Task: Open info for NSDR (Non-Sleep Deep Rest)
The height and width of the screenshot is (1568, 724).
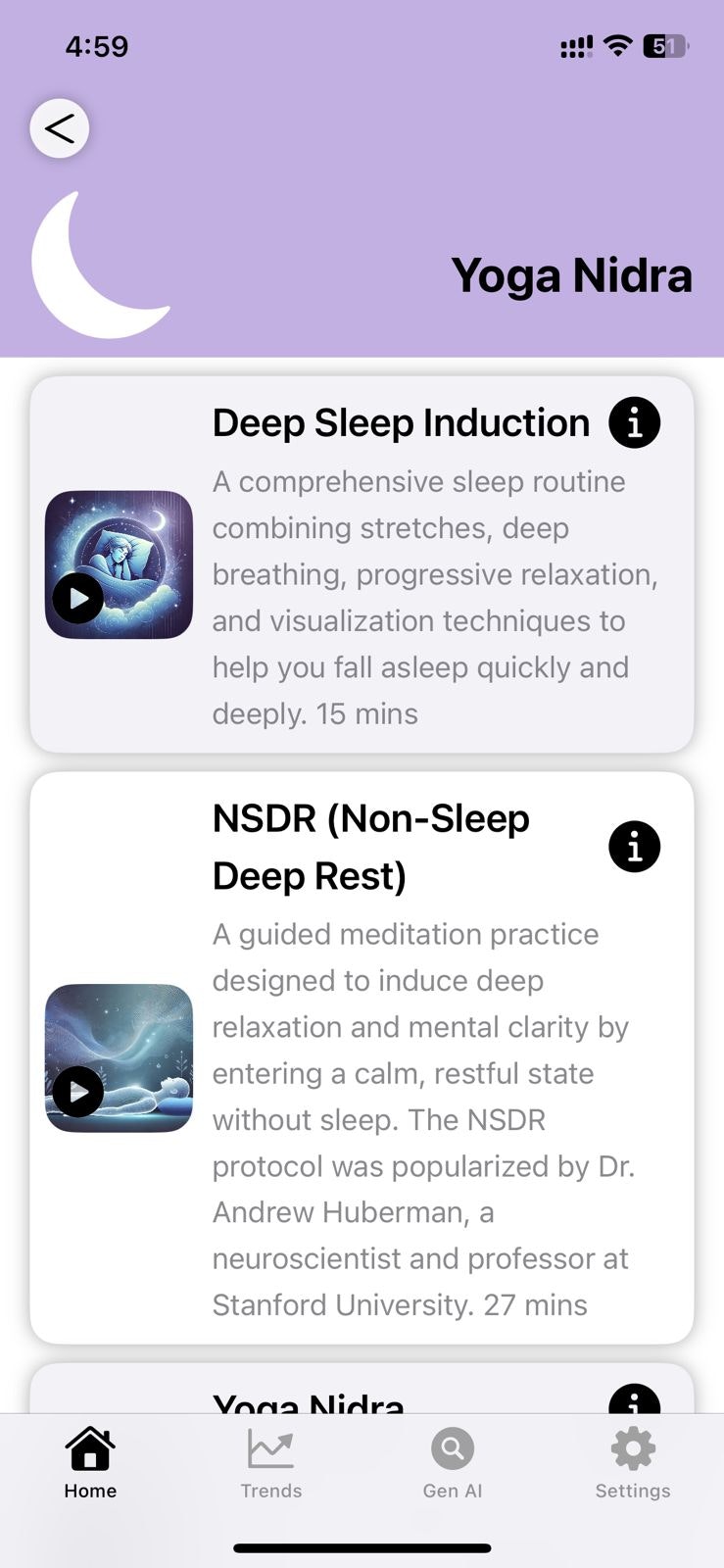Action: click(634, 847)
